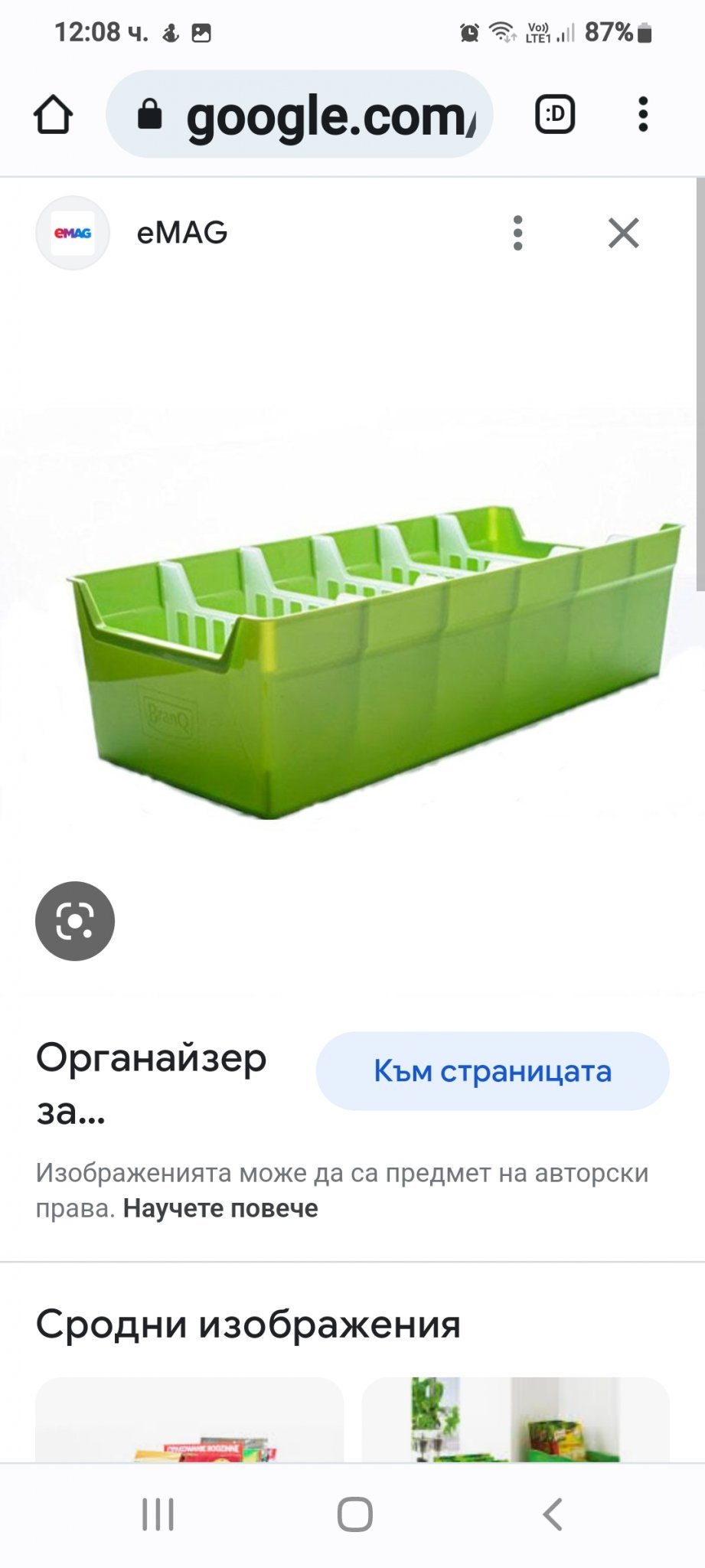Go back using the system back button
Image resolution: width=705 pixels, height=1568 pixels.
tap(552, 1514)
